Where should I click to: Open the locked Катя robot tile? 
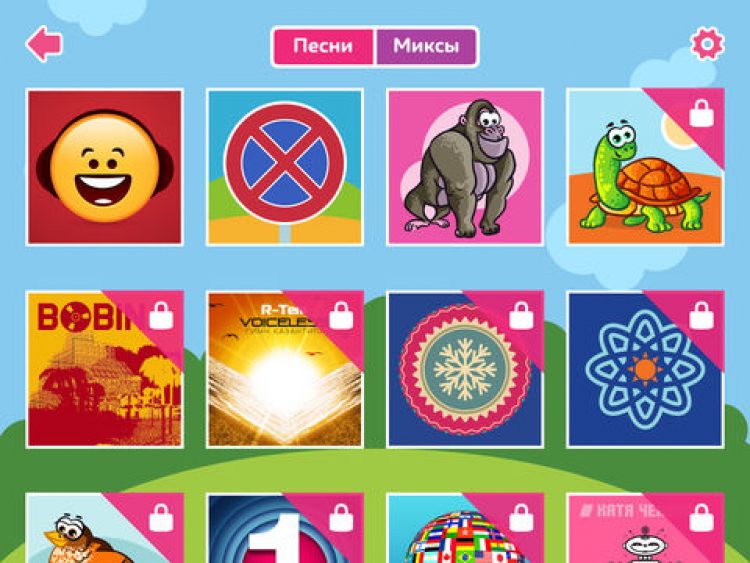tap(645, 530)
